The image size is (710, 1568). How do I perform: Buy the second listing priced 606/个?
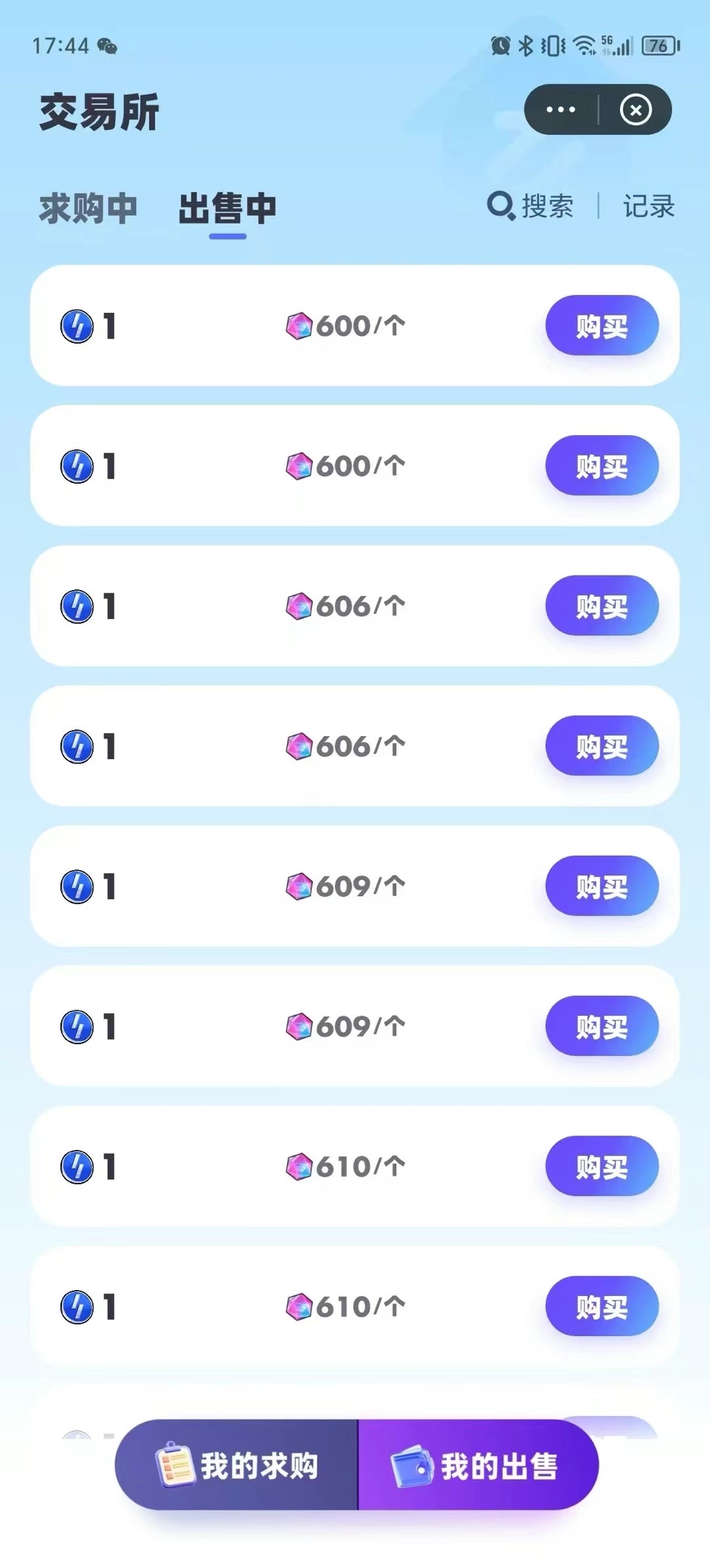602,746
